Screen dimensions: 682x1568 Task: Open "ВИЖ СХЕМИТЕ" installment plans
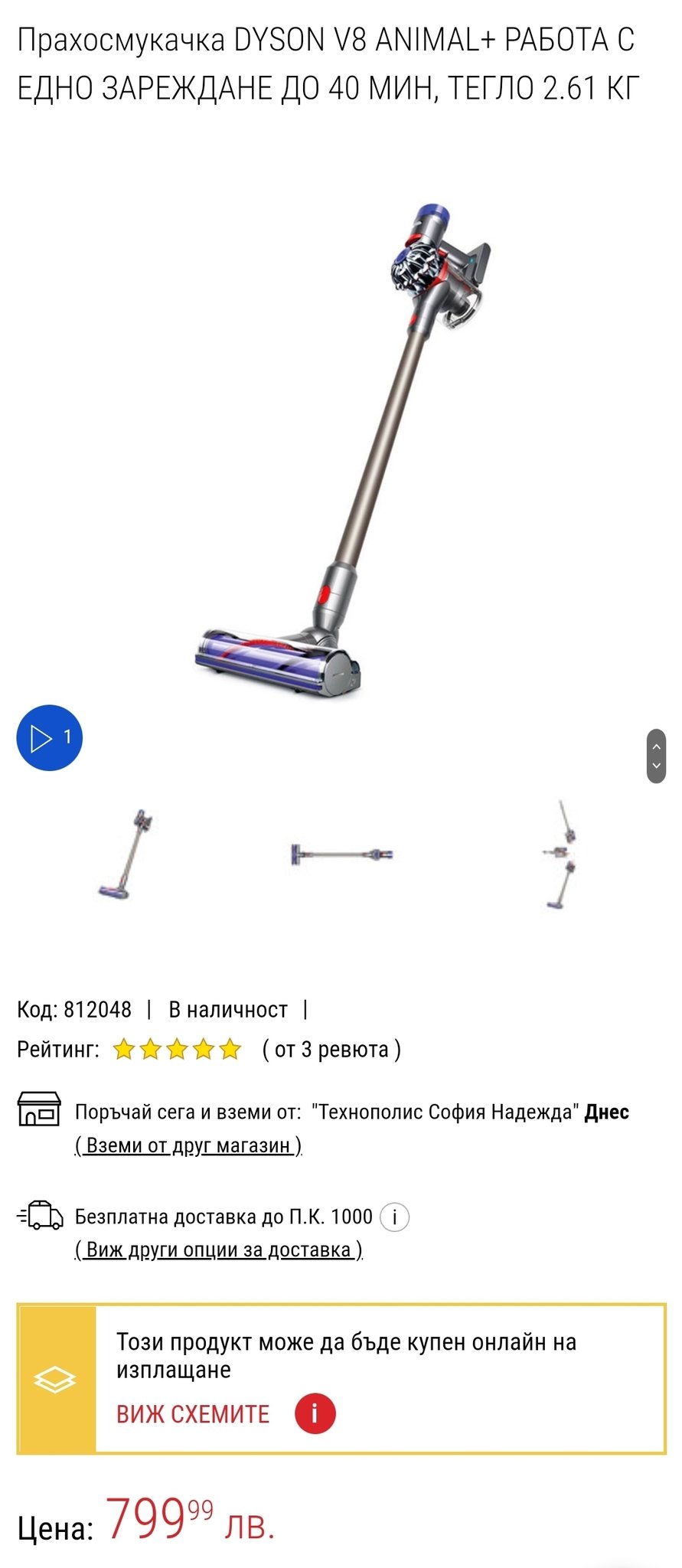pyautogui.click(x=193, y=1413)
